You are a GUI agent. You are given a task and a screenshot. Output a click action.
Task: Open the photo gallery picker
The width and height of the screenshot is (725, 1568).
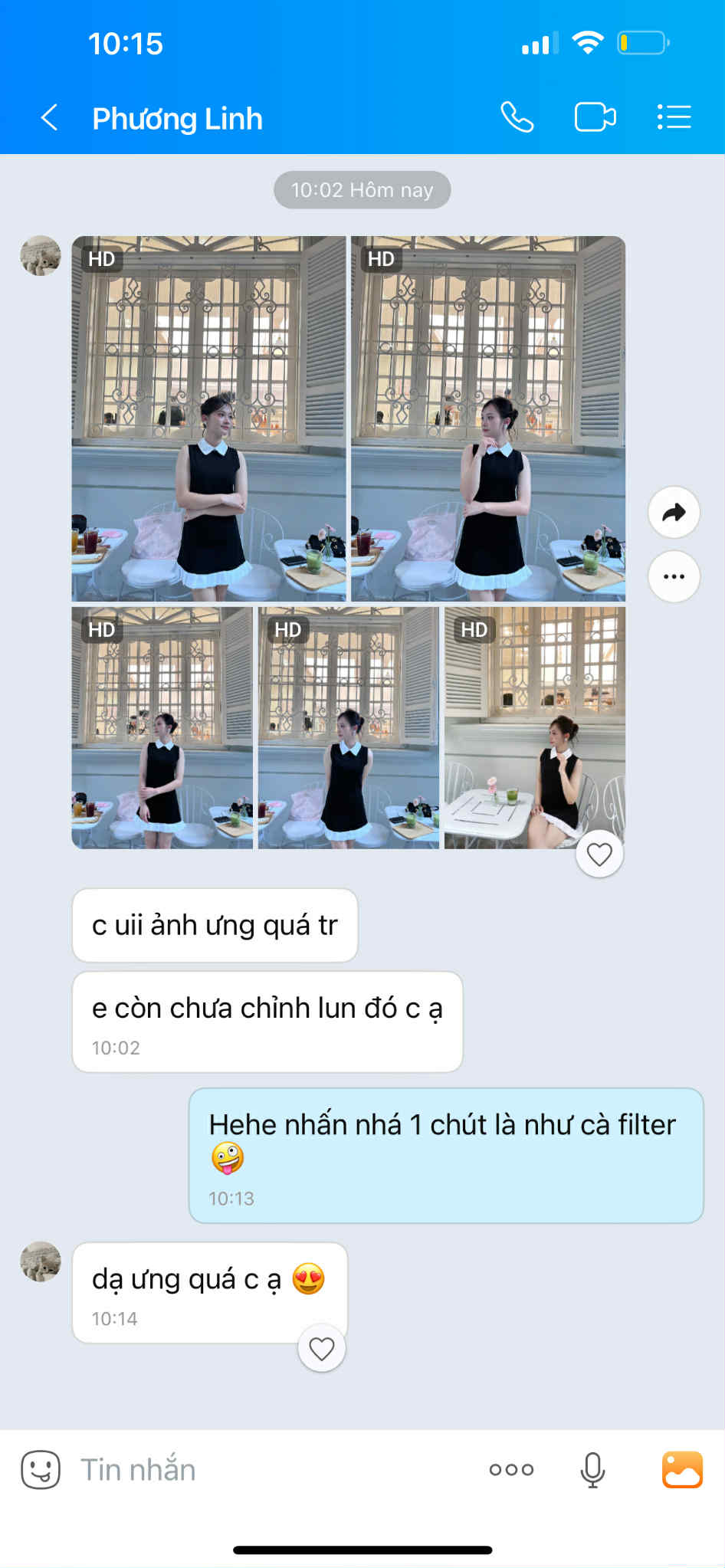(x=682, y=1470)
